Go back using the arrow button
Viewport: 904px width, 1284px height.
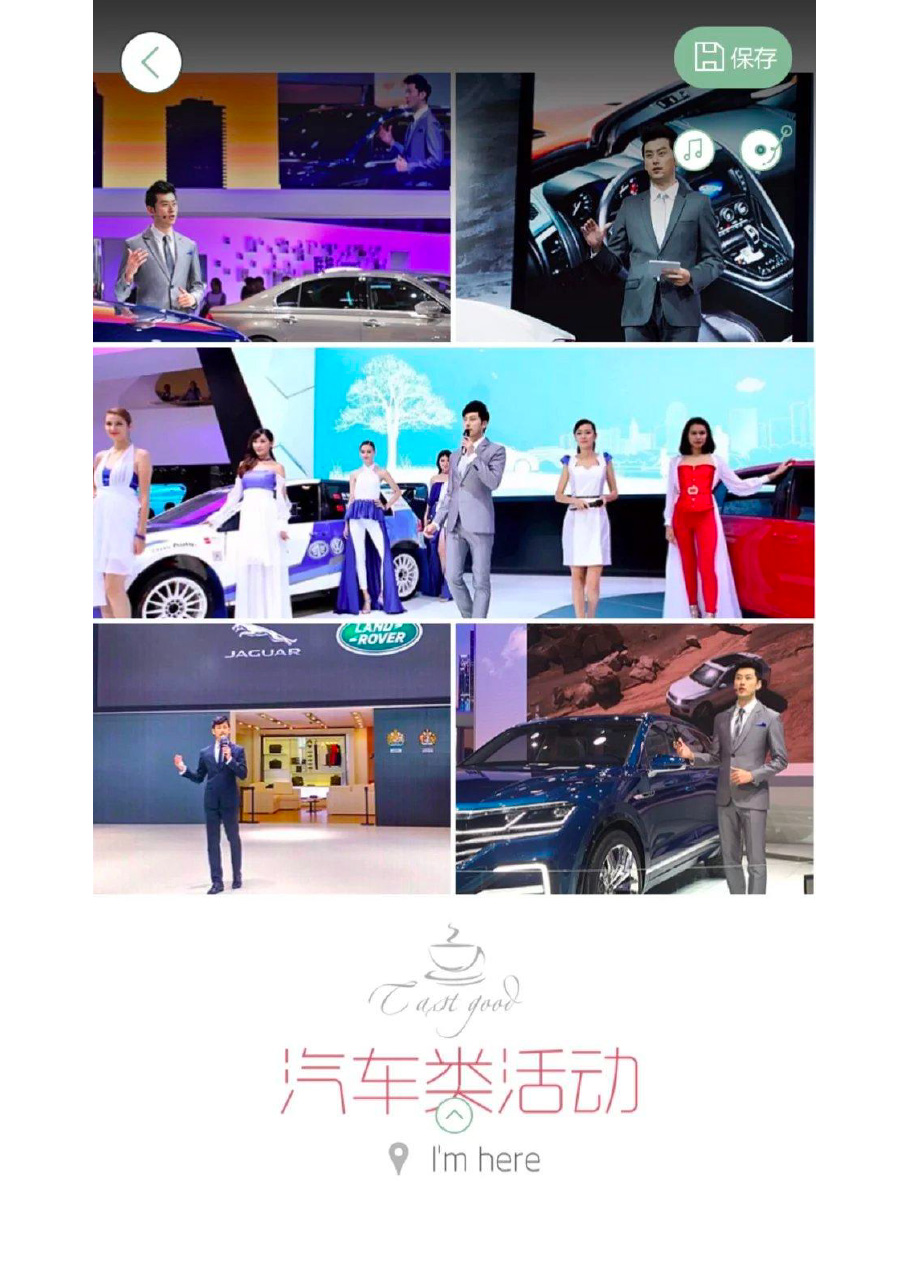coord(151,62)
